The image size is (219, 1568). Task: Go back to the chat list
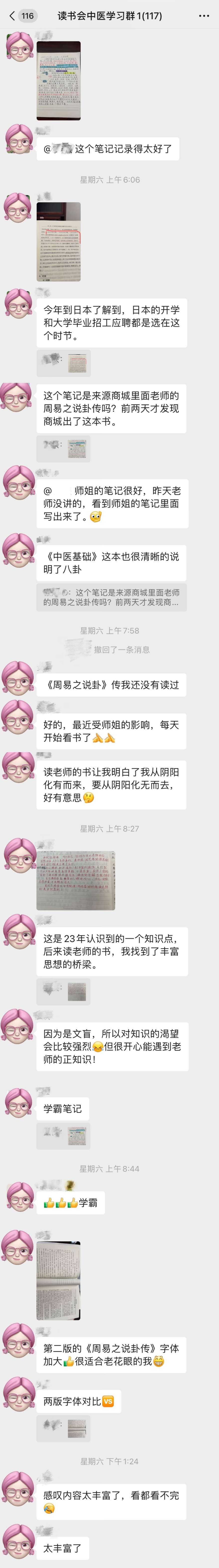pyautogui.click(x=12, y=16)
